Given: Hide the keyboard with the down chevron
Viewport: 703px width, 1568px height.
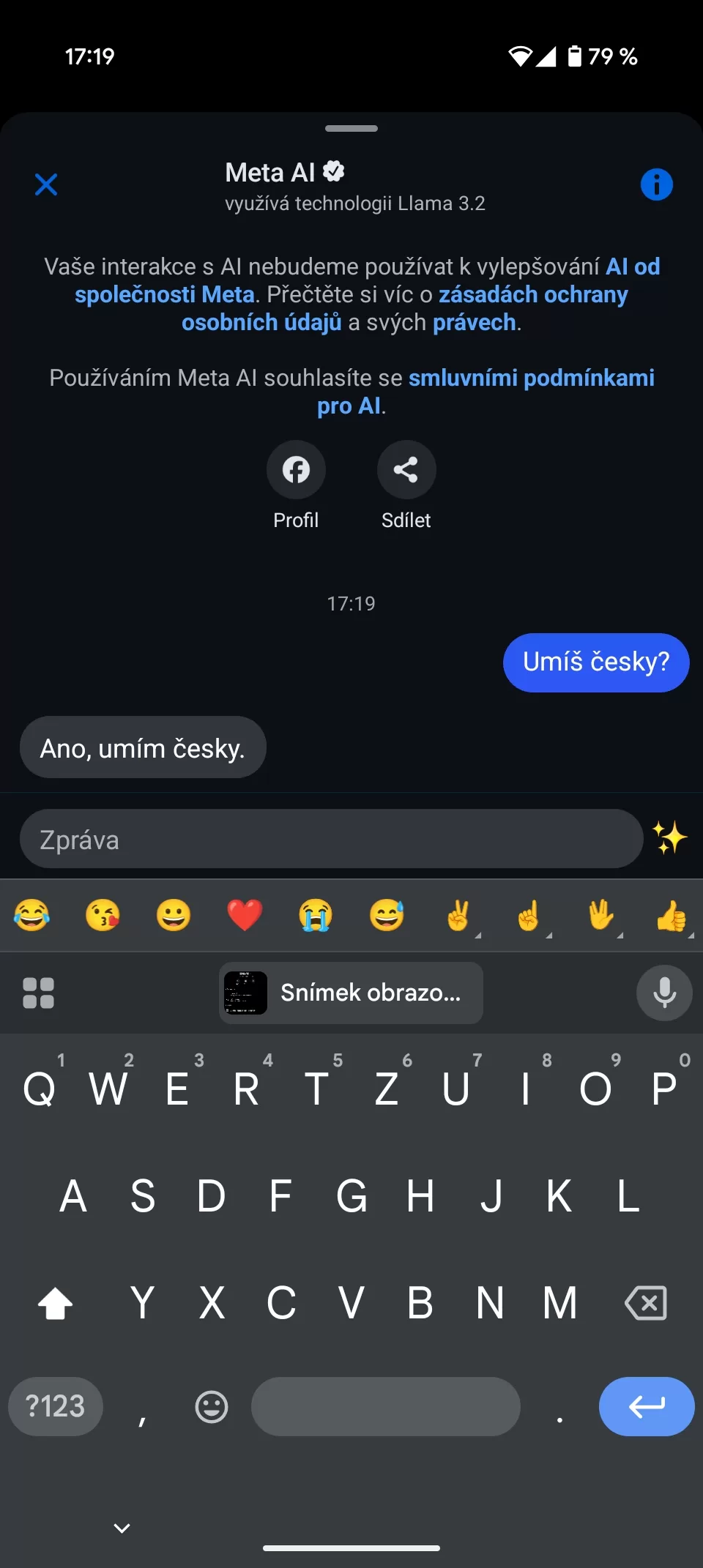Looking at the screenshot, I should (122, 1528).
